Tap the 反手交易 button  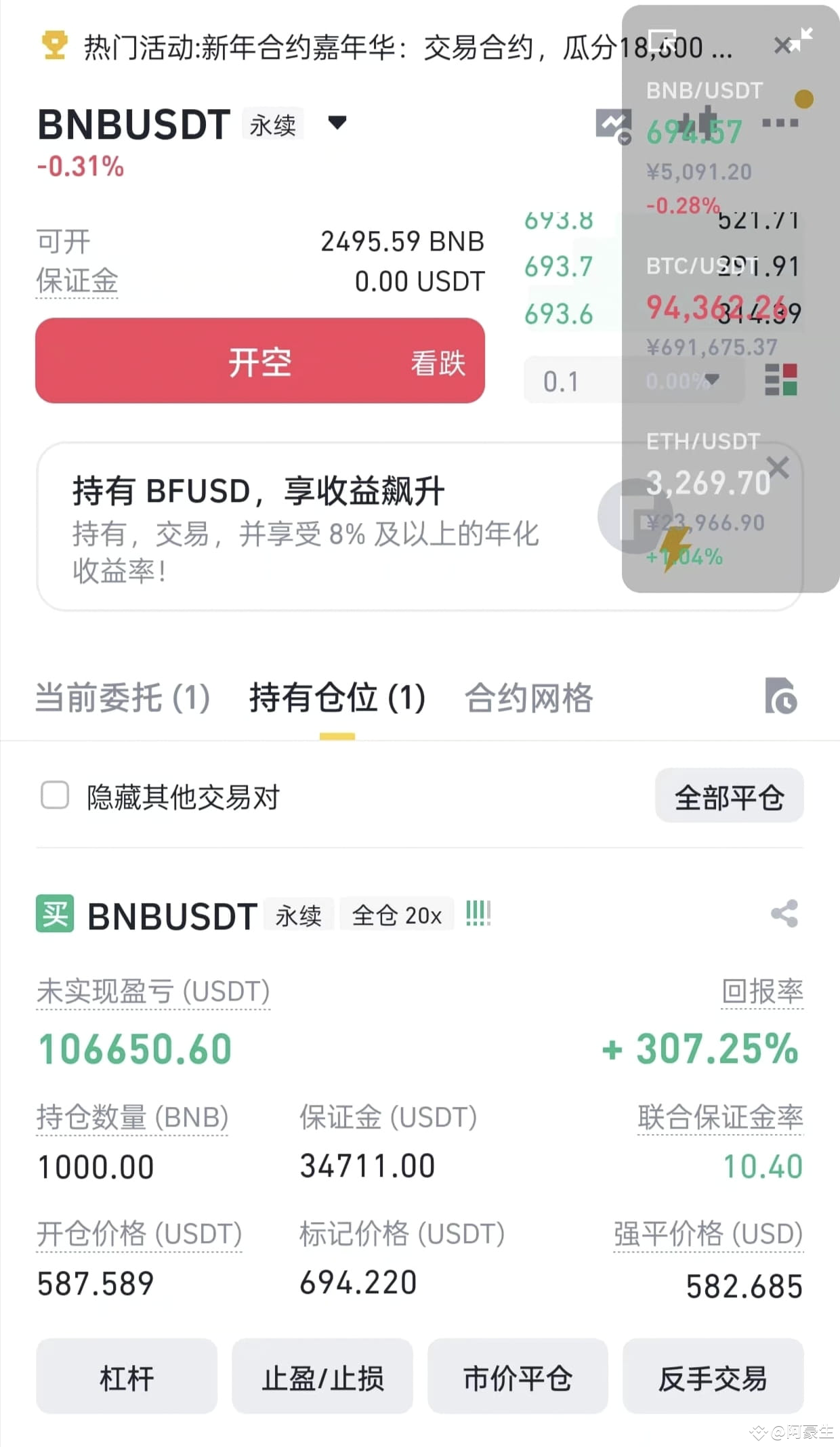click(x=713, y=1376)
